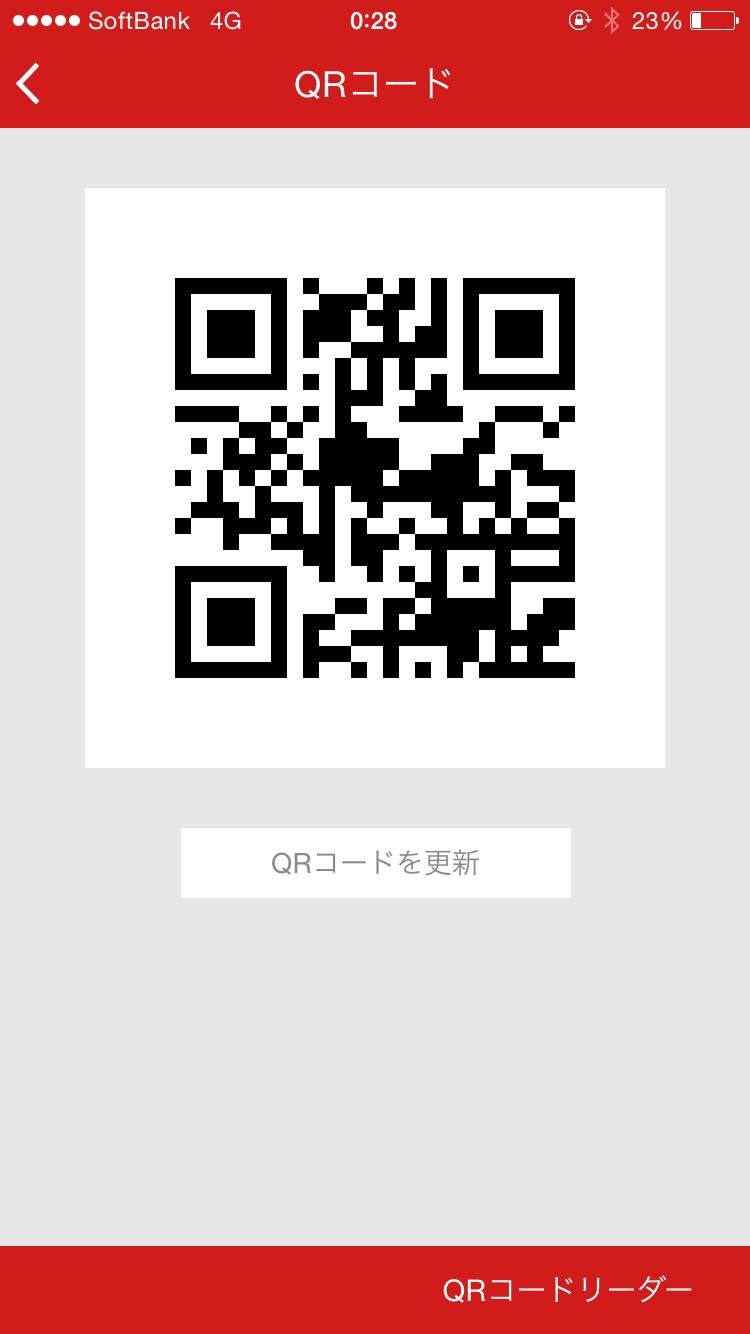The height and width of the screenshot is (1334, 750).
Task: Tap the SoftBank carrier label
Action: pos(140,21)
